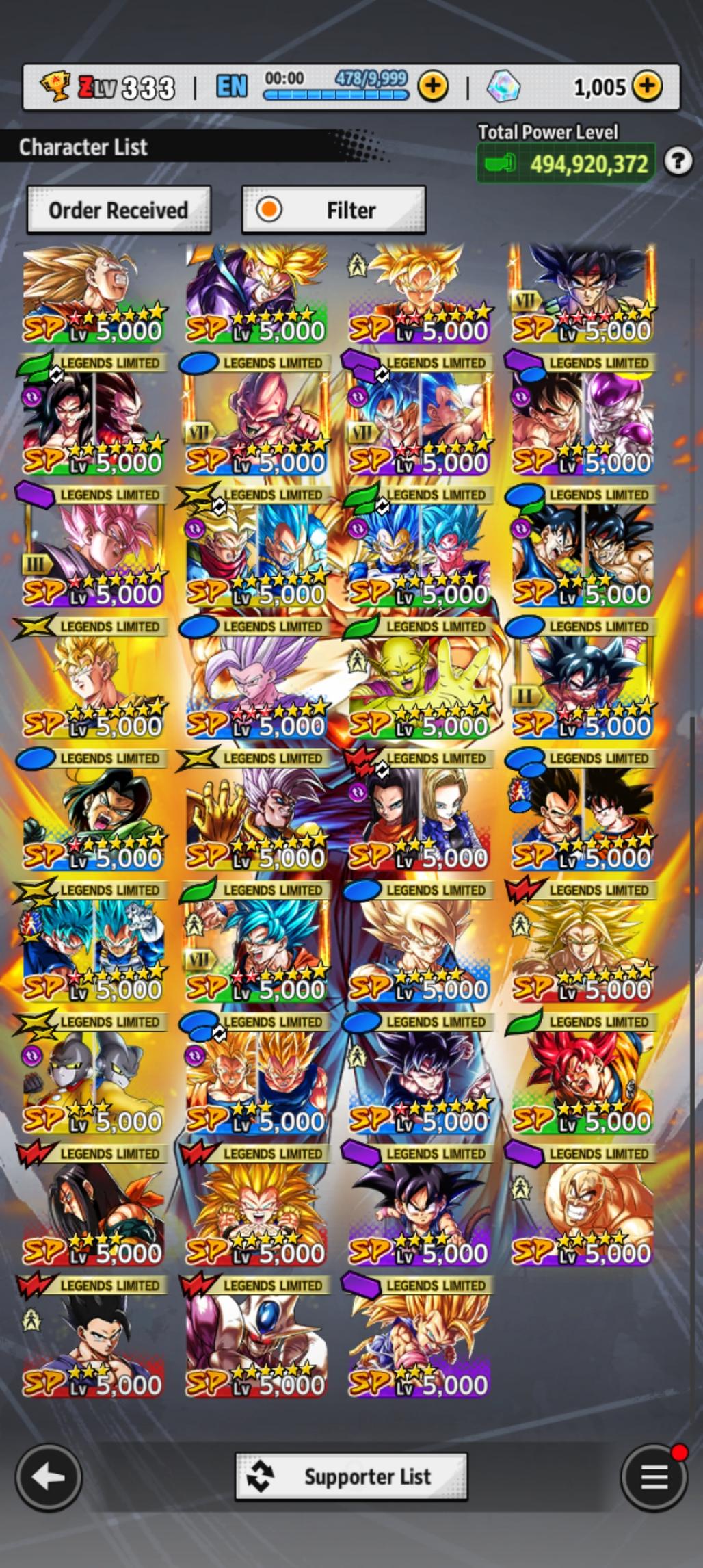Add energy with the plus button
Image resolution: width=703 pixels, height=1568 pixels.
(433, 87)
